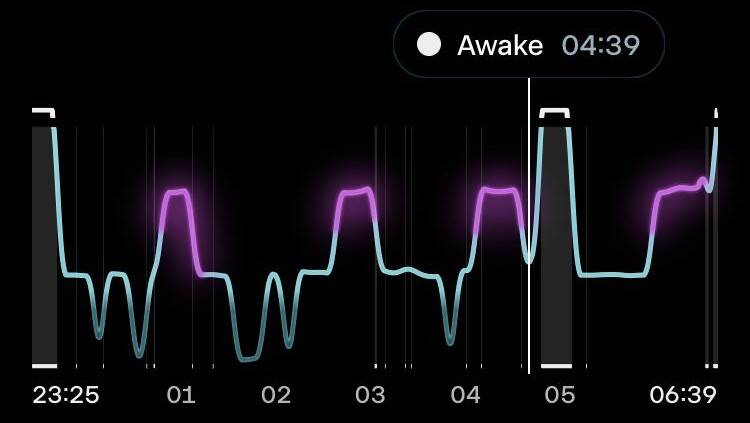Select the long REM plateau before 06:39

tap(678, 188)
